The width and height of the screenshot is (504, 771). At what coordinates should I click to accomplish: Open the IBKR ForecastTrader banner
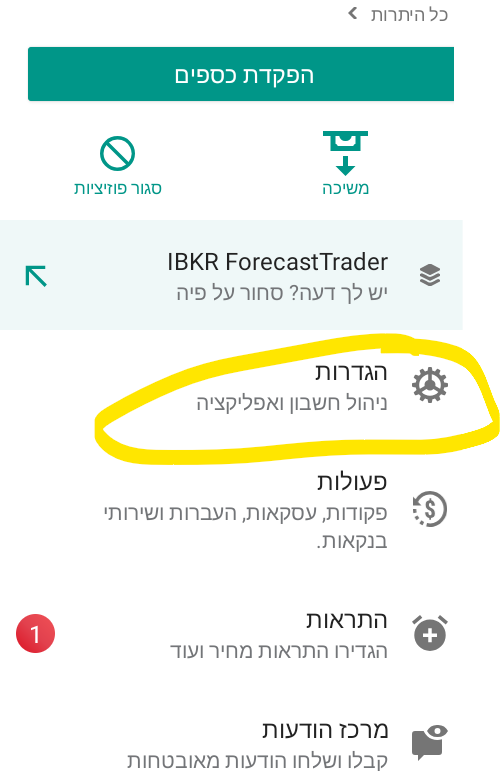click(x=231, y=275)
